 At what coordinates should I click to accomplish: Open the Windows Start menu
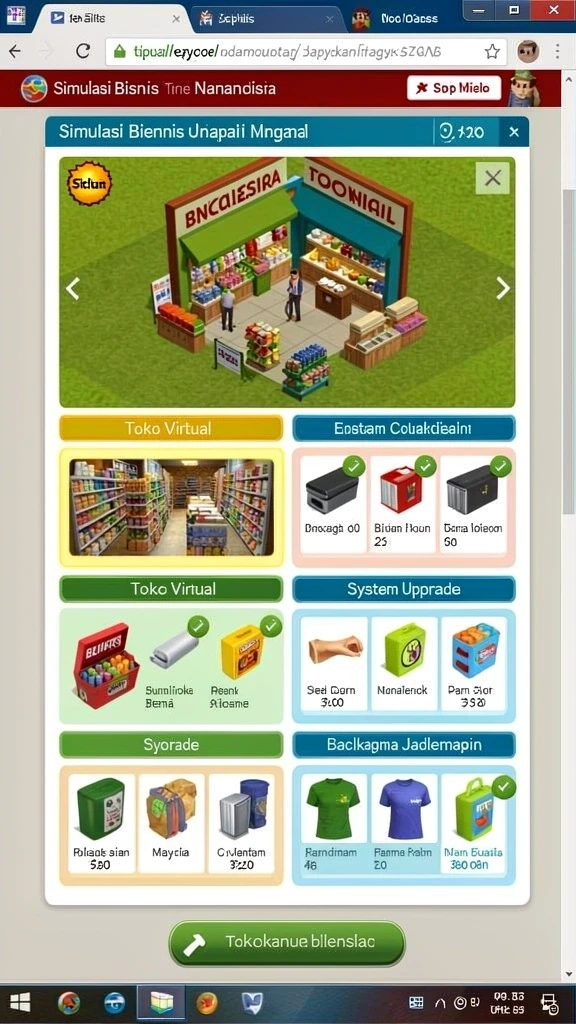tap(20, 1002)
